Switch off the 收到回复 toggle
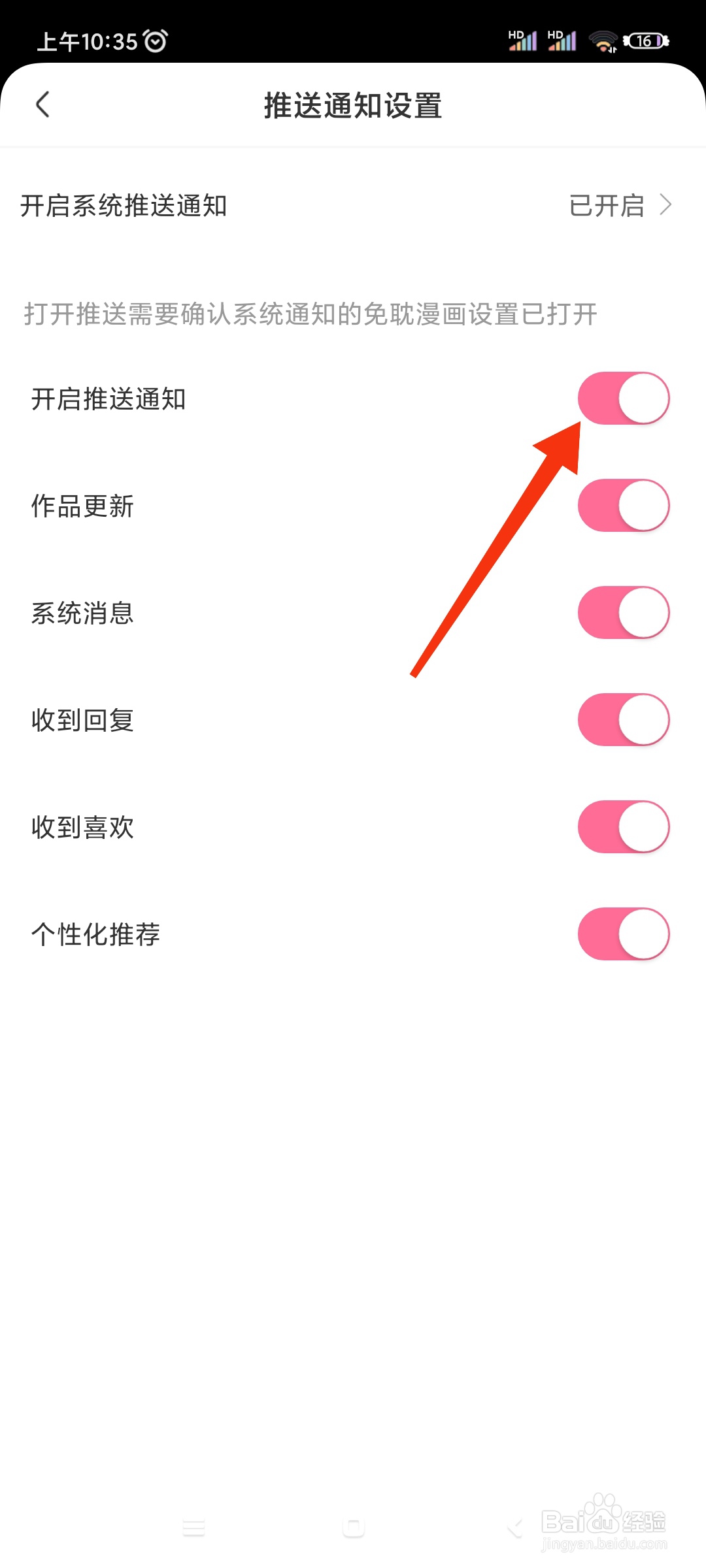The width and height of the screenshot is (706, 1568). (624, 719)
